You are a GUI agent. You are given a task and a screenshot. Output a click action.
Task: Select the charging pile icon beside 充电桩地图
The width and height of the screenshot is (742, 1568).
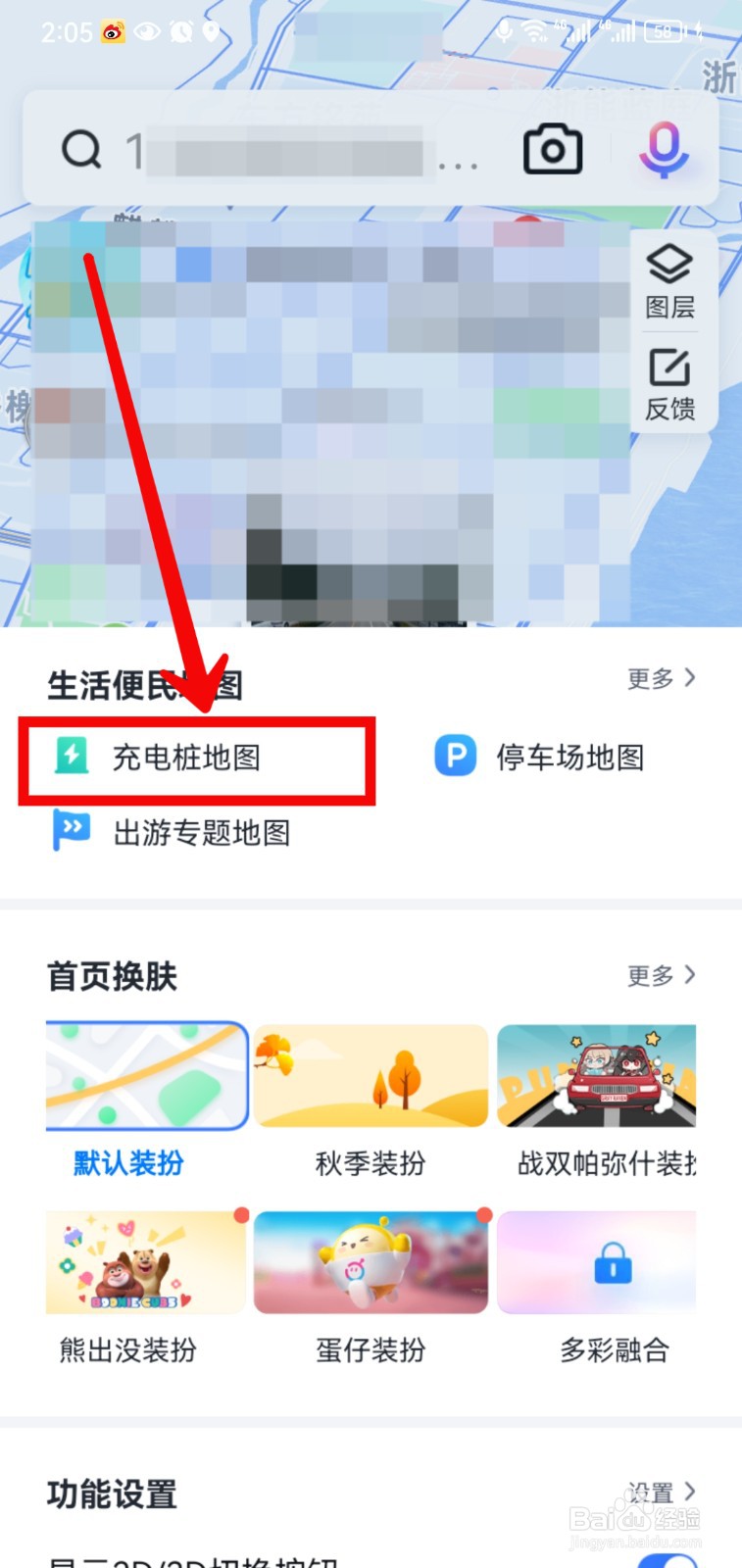coord(71,757)
